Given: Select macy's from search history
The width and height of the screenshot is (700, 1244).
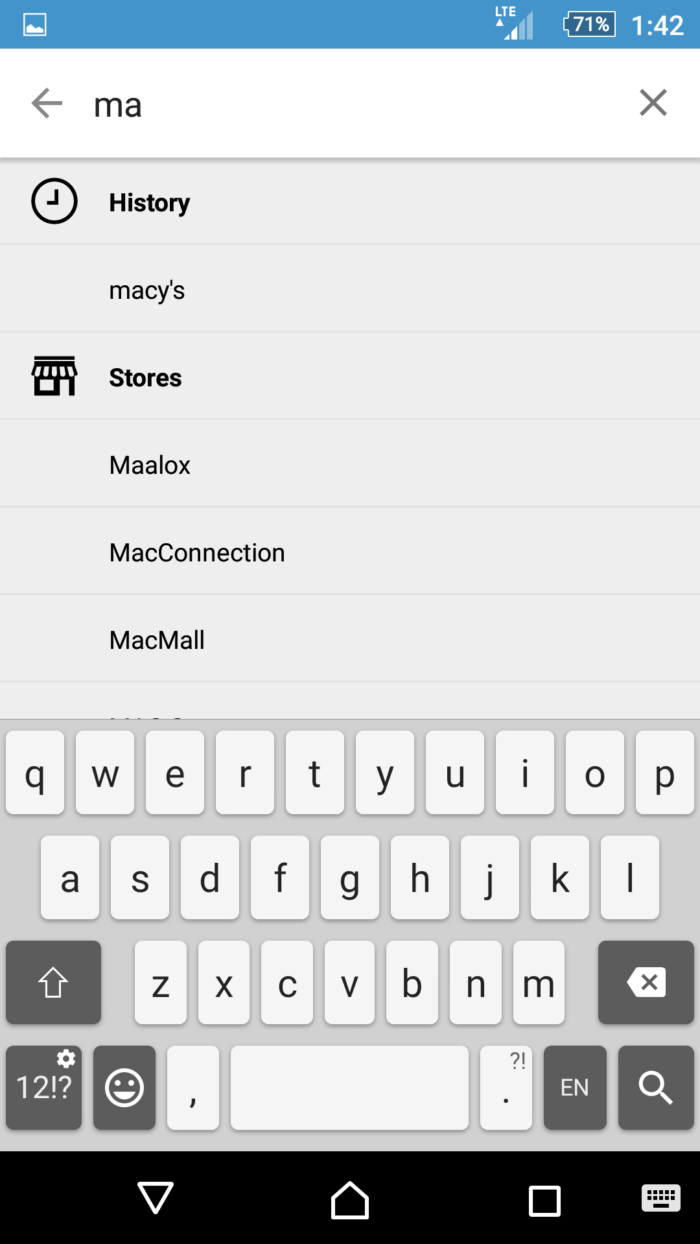Looking at the screenshot, I should [148, 291].
